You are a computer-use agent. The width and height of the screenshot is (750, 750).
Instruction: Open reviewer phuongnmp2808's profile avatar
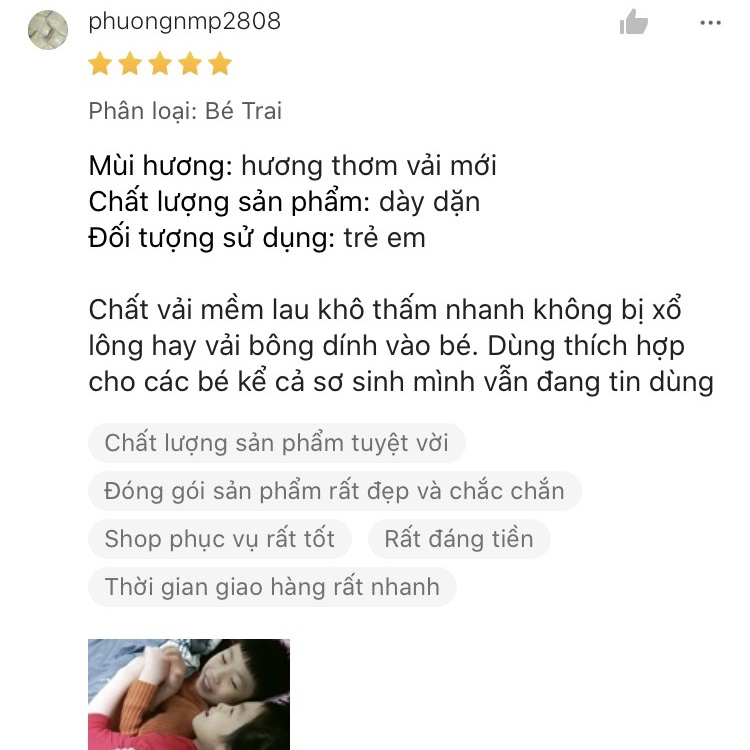(47, 30)
